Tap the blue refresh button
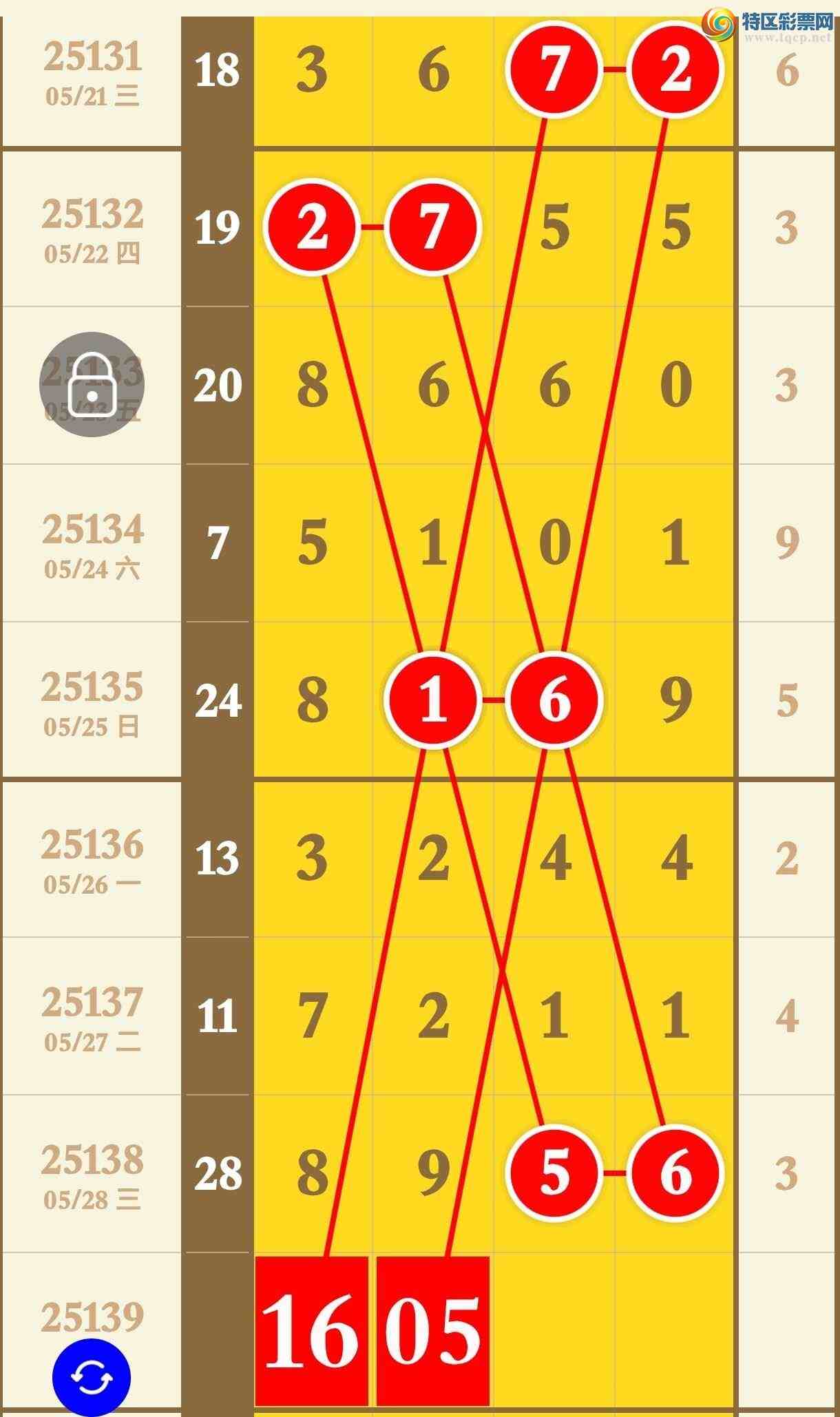Screen dimensions: 840x1417 coord(92,1378)
